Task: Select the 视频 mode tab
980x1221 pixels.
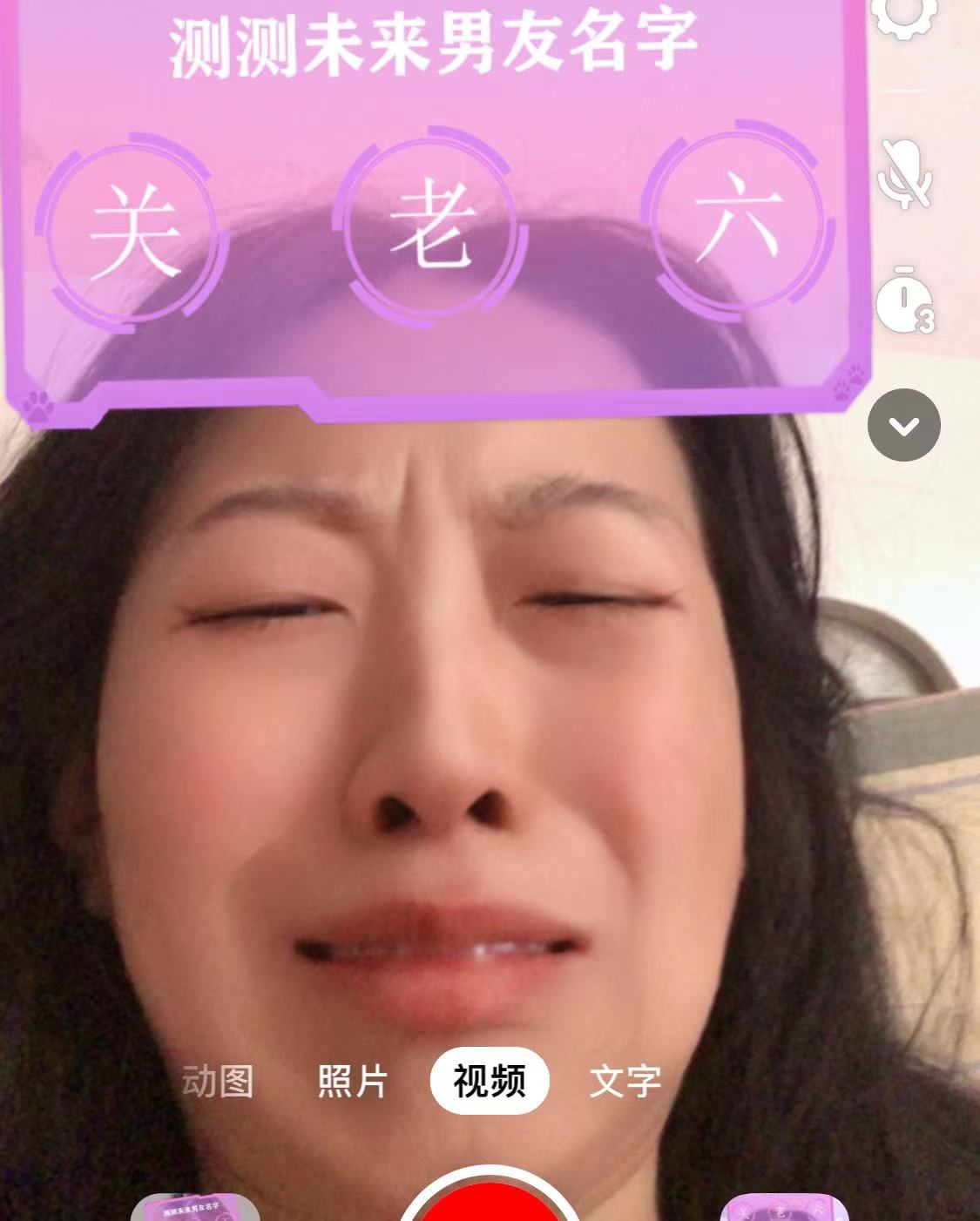Action: click(x=490, y=1082)
